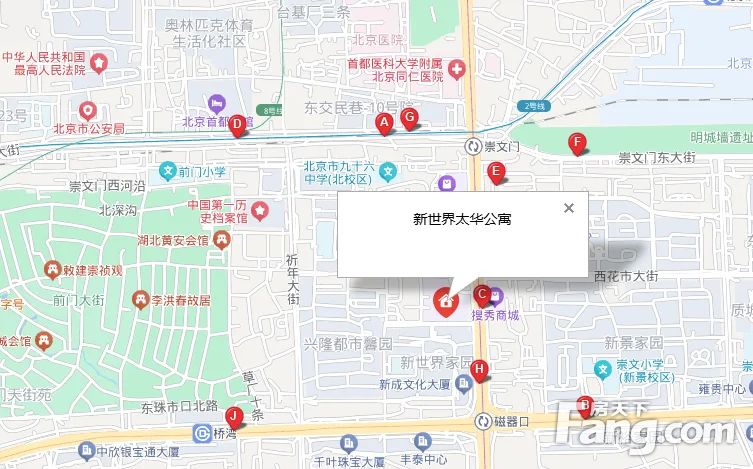Select map marker G
Image resolution: width=753 pixels, height=469 pixels.
(x=408, y=117)
